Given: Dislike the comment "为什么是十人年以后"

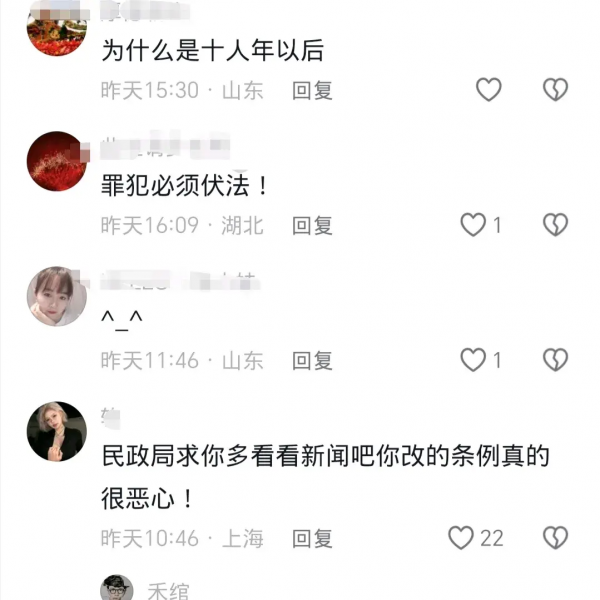Looking at the screenshot, I should (555, 90).
